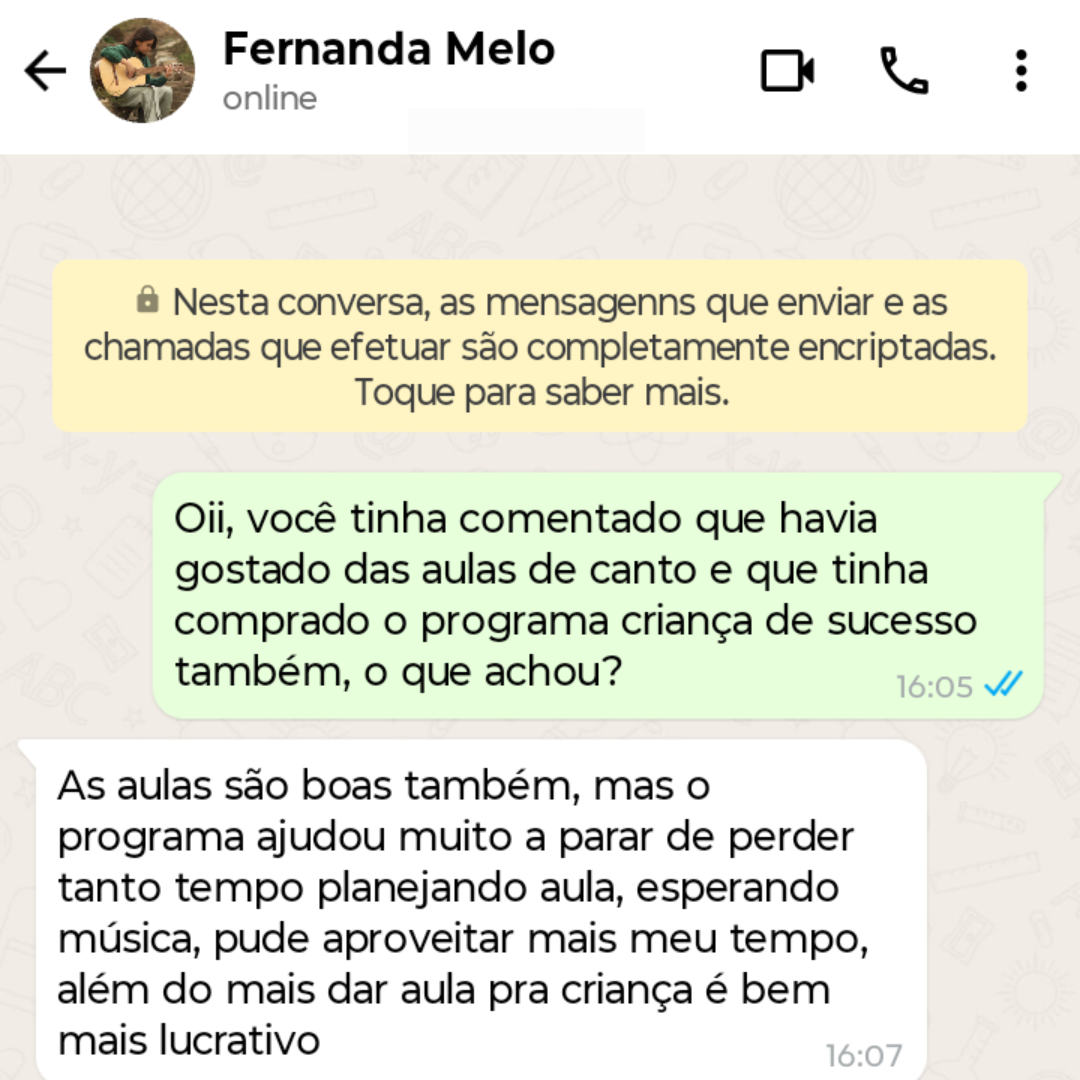Go back to the chat list

point(45,71)
